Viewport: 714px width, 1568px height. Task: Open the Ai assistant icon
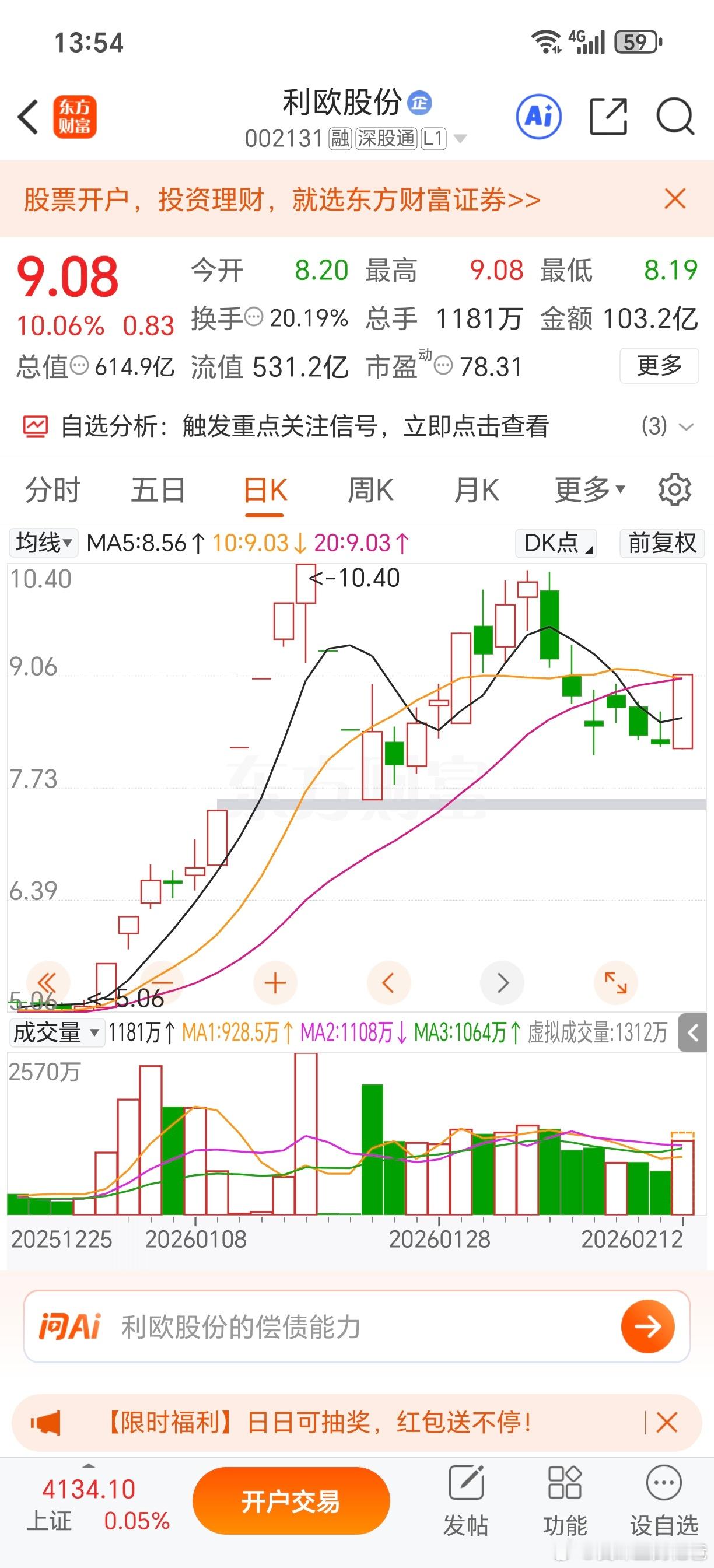point(538,116)
